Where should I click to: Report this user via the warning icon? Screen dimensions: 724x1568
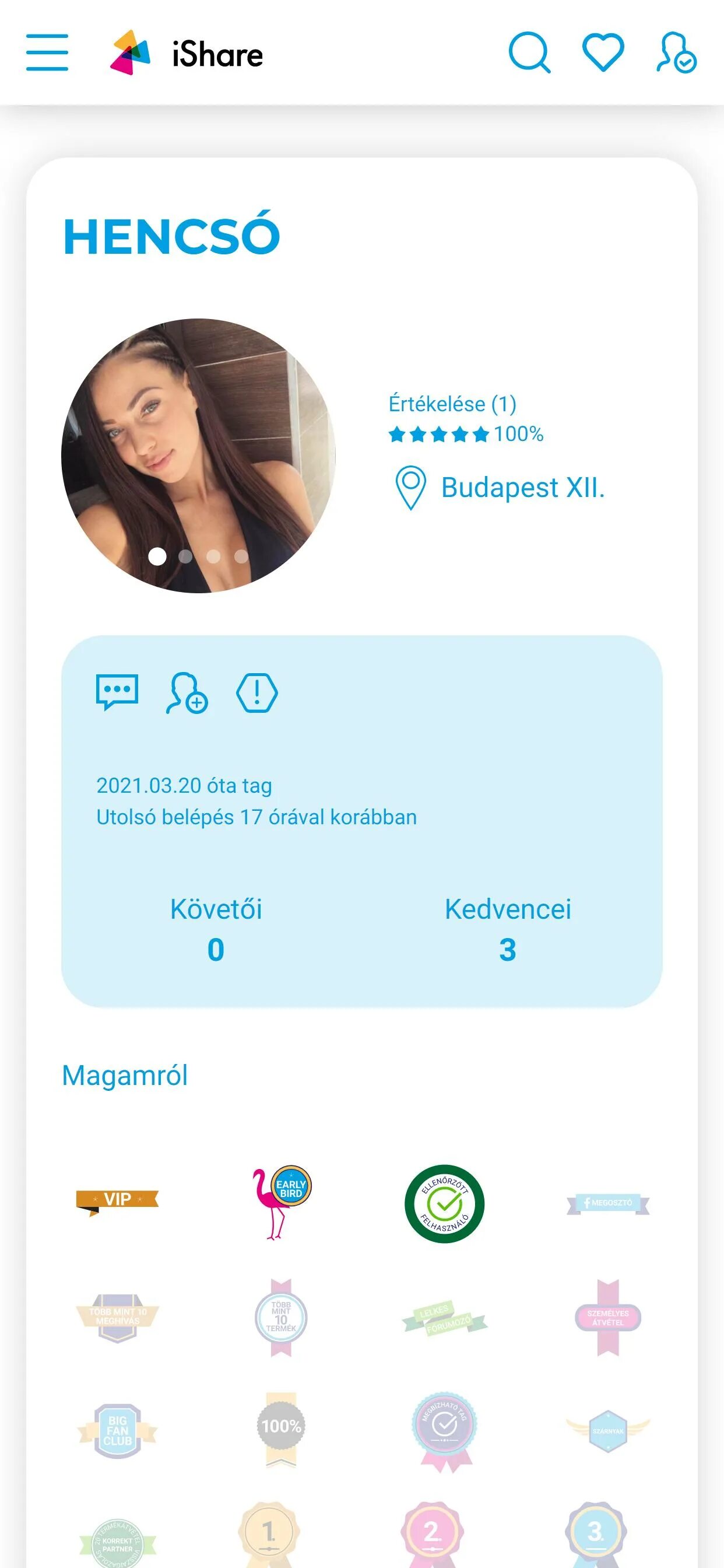256,692
